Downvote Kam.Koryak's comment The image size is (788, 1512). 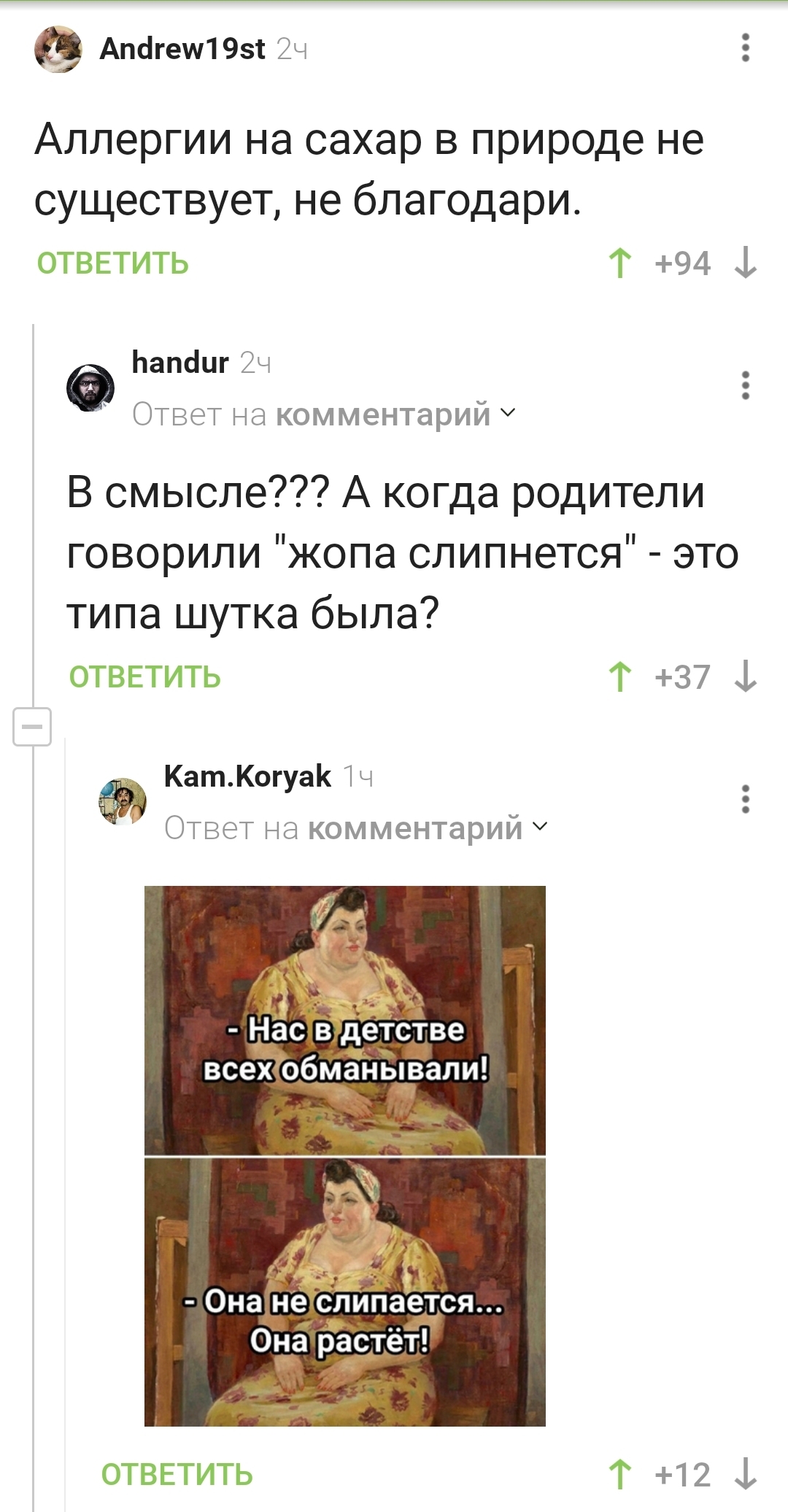click(745, 1475)
